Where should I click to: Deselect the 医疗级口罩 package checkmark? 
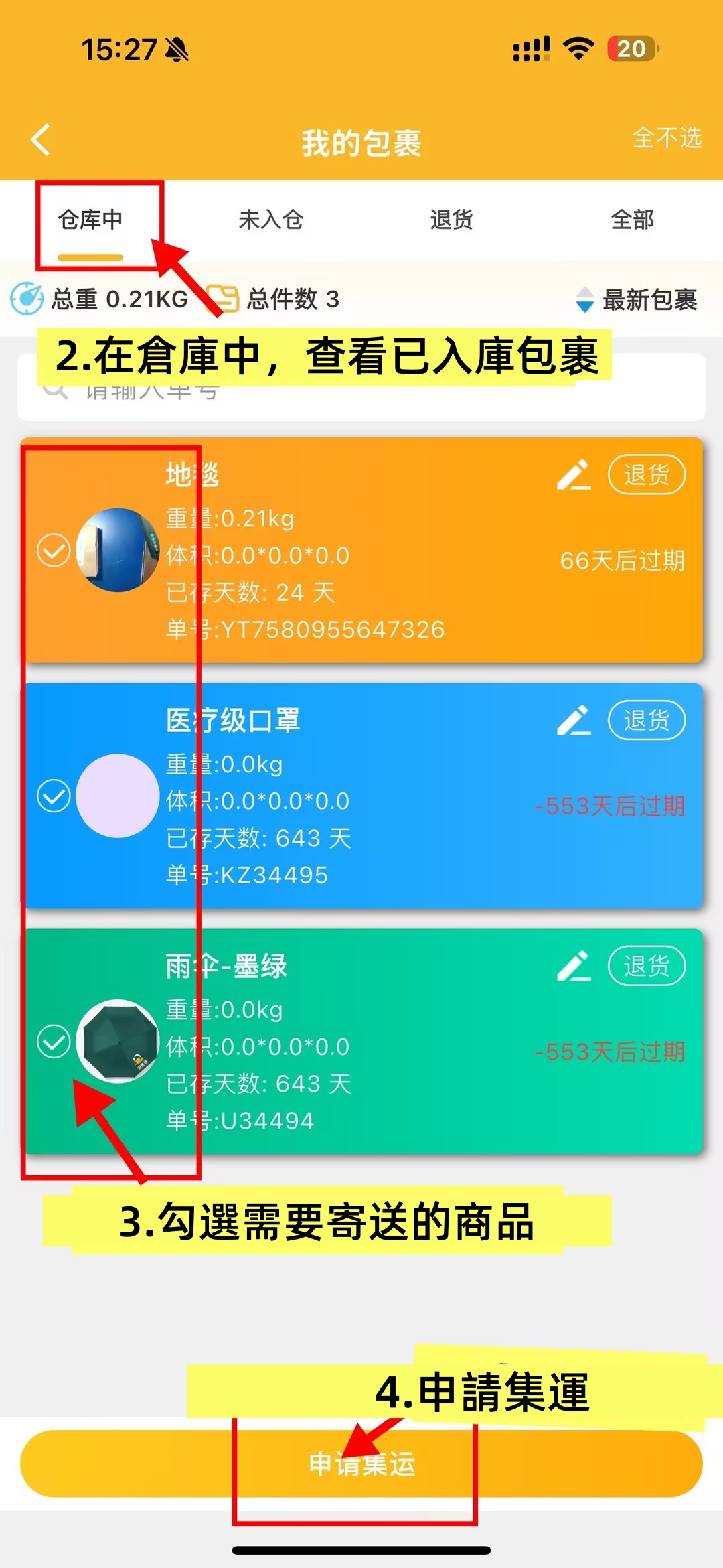[x=54, y=796]
